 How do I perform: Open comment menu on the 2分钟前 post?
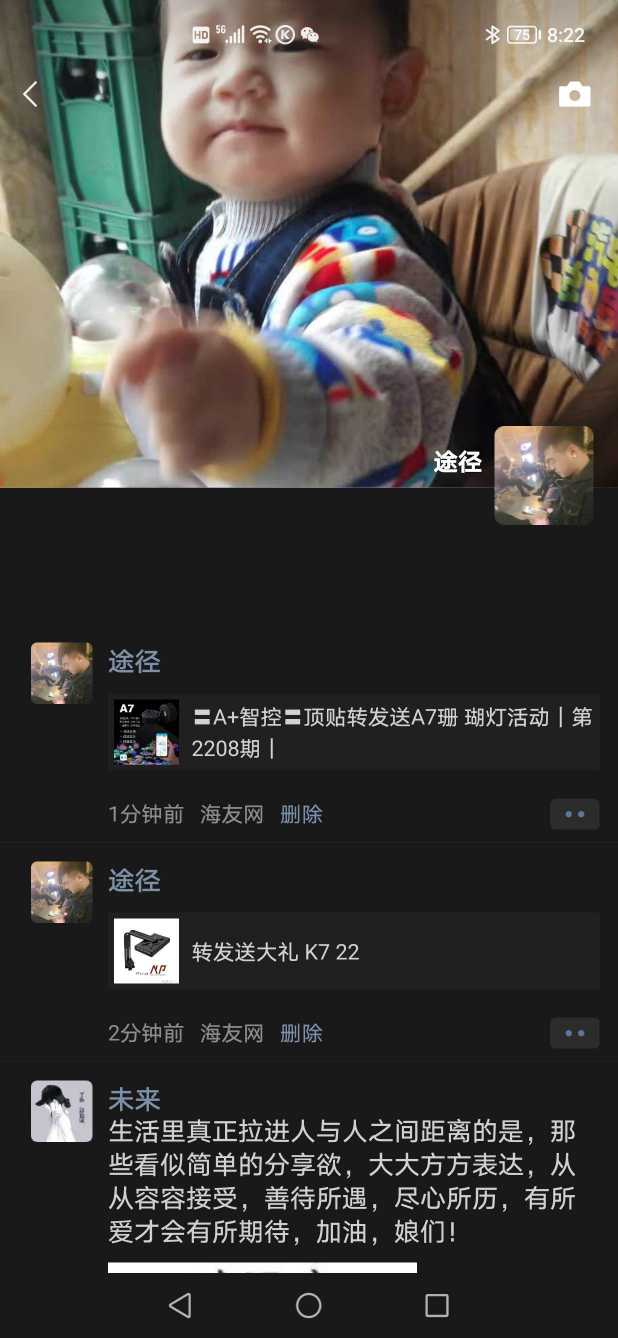(x=574, y=1033)
